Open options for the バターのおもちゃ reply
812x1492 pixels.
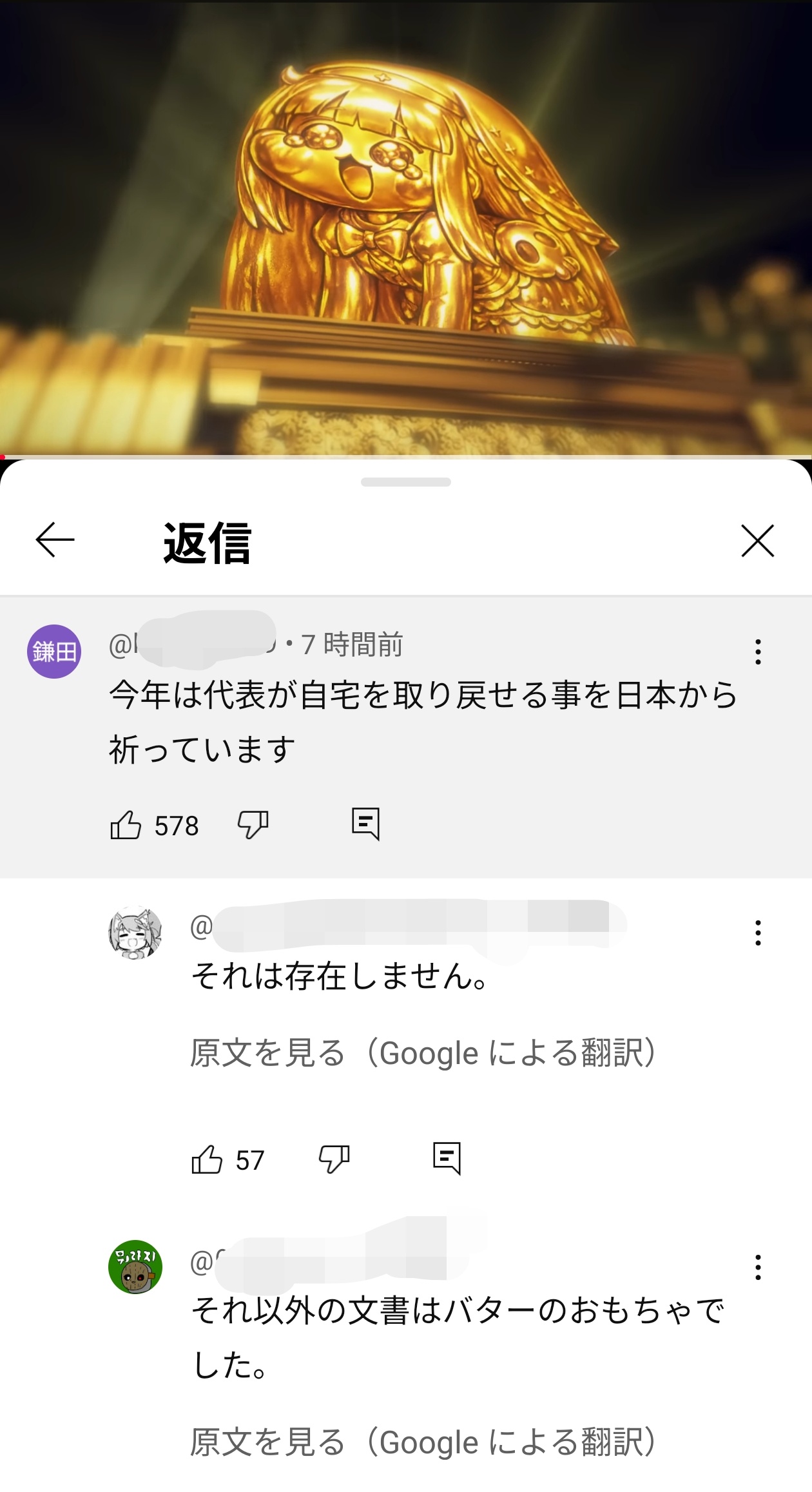click(758, 1267)
